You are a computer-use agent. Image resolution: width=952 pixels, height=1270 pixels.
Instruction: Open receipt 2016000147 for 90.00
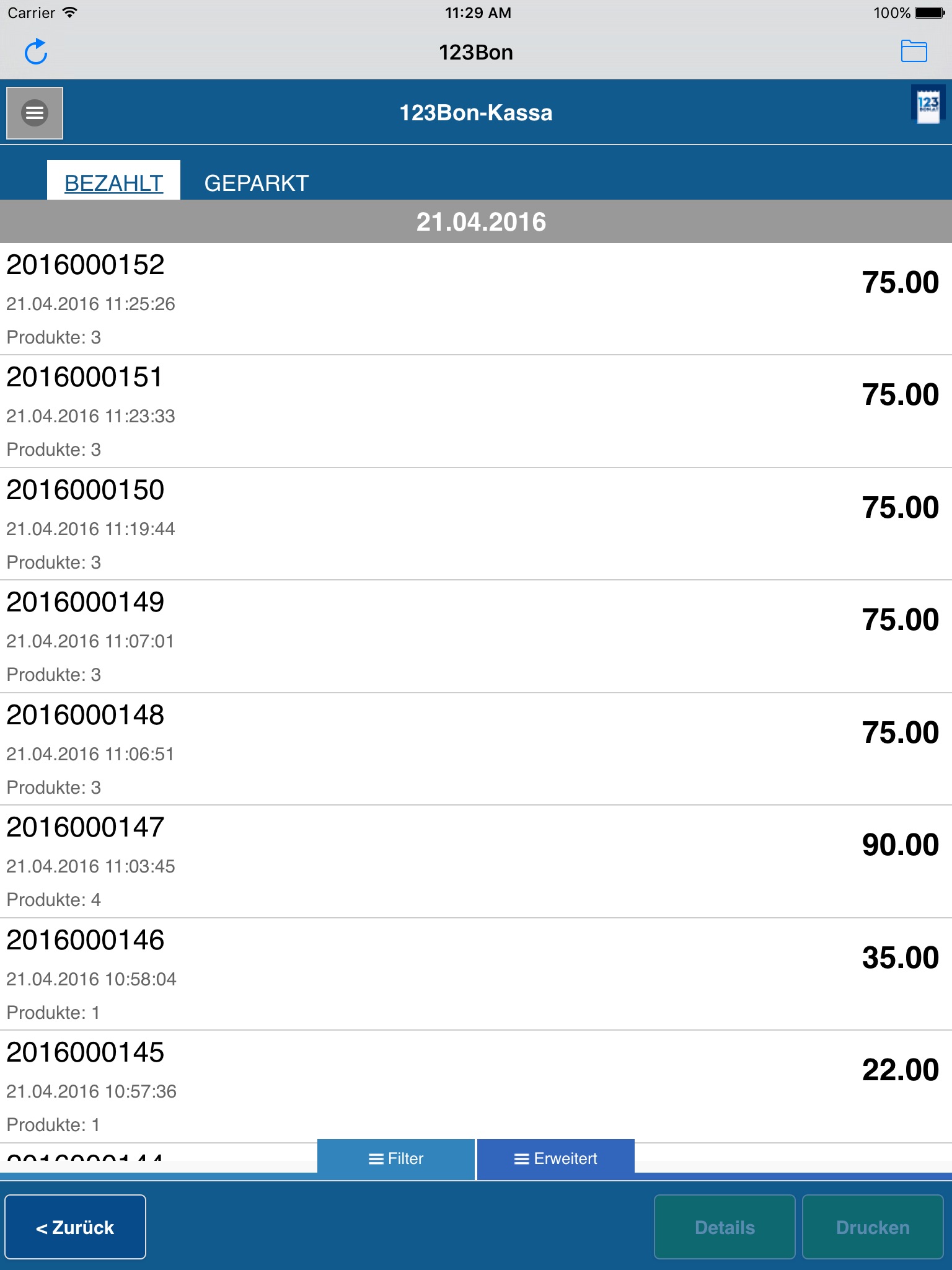click(x=476, y=862)
